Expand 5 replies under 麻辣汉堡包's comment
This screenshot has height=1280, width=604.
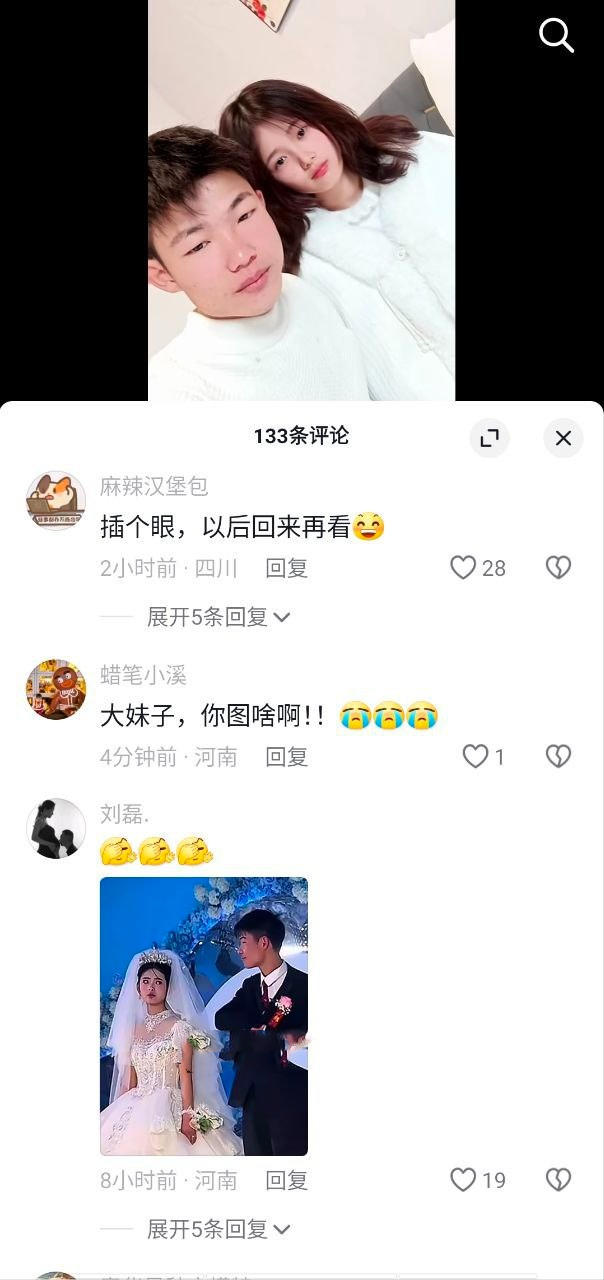point(218,617)
